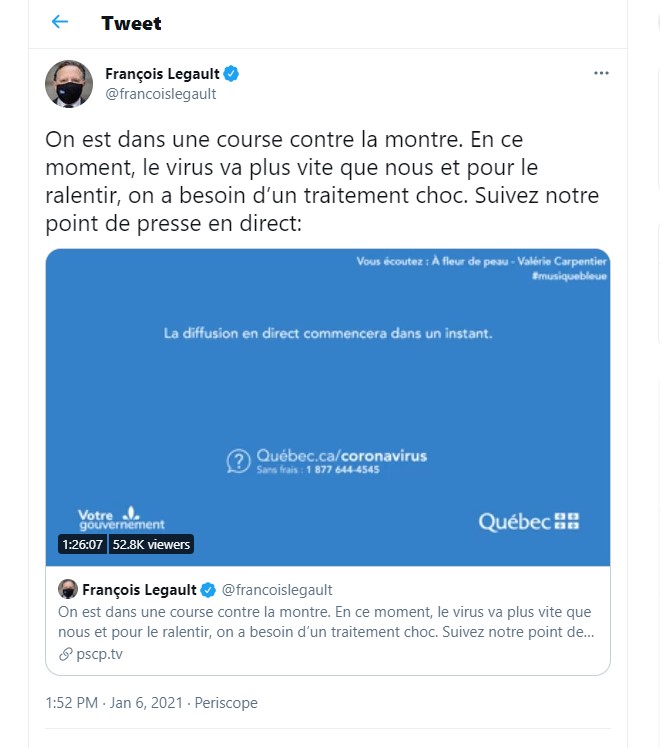This screenshot has height=748, width=660.
Task: Go back using the arrow icon
Action: click(x=60, y=22)
